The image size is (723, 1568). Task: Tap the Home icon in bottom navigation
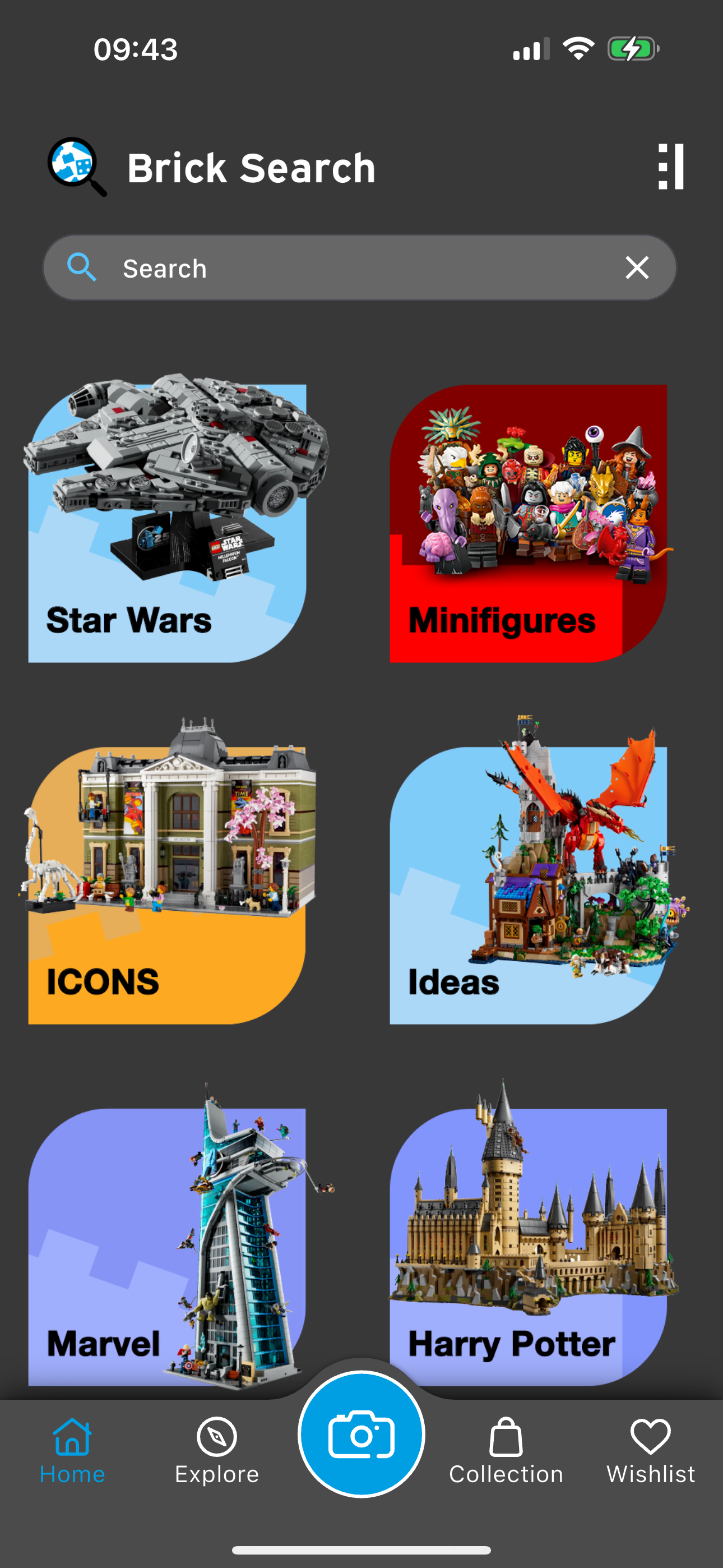[72, 1438]
